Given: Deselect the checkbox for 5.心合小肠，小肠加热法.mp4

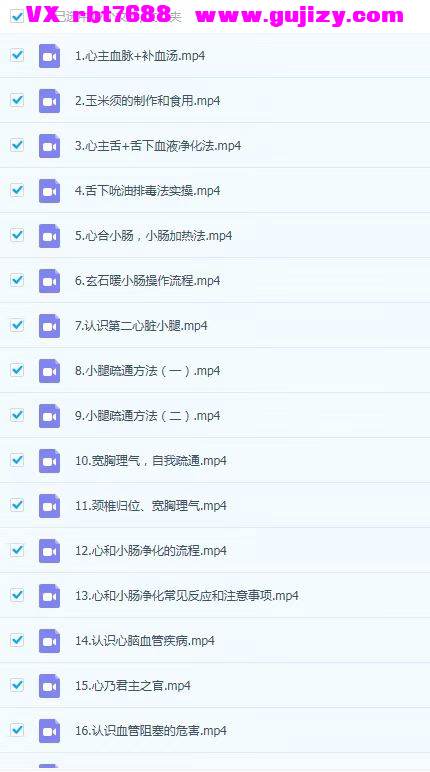Looking at the screenshot, I should (x=17, y=235).
